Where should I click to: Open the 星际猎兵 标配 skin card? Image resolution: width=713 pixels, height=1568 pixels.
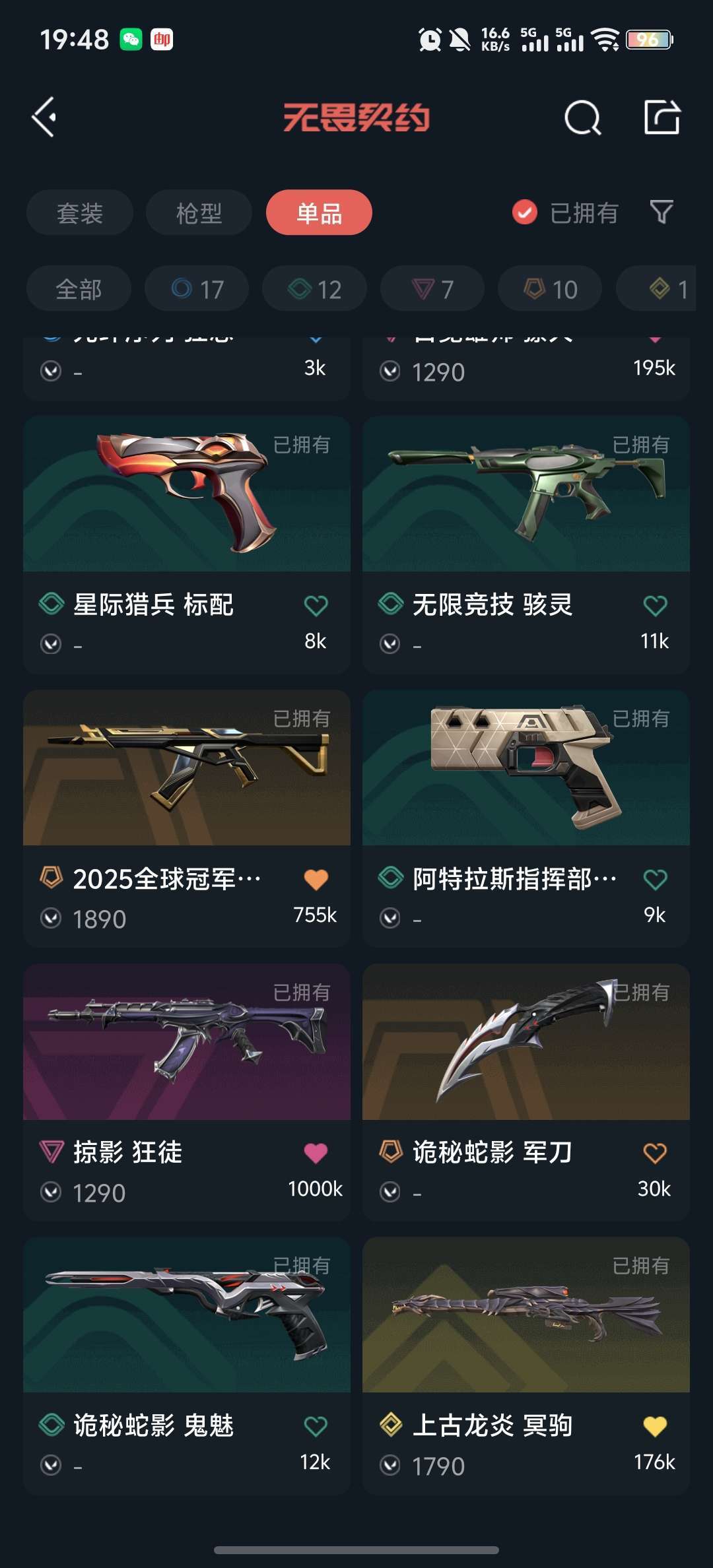pos(187,544)
